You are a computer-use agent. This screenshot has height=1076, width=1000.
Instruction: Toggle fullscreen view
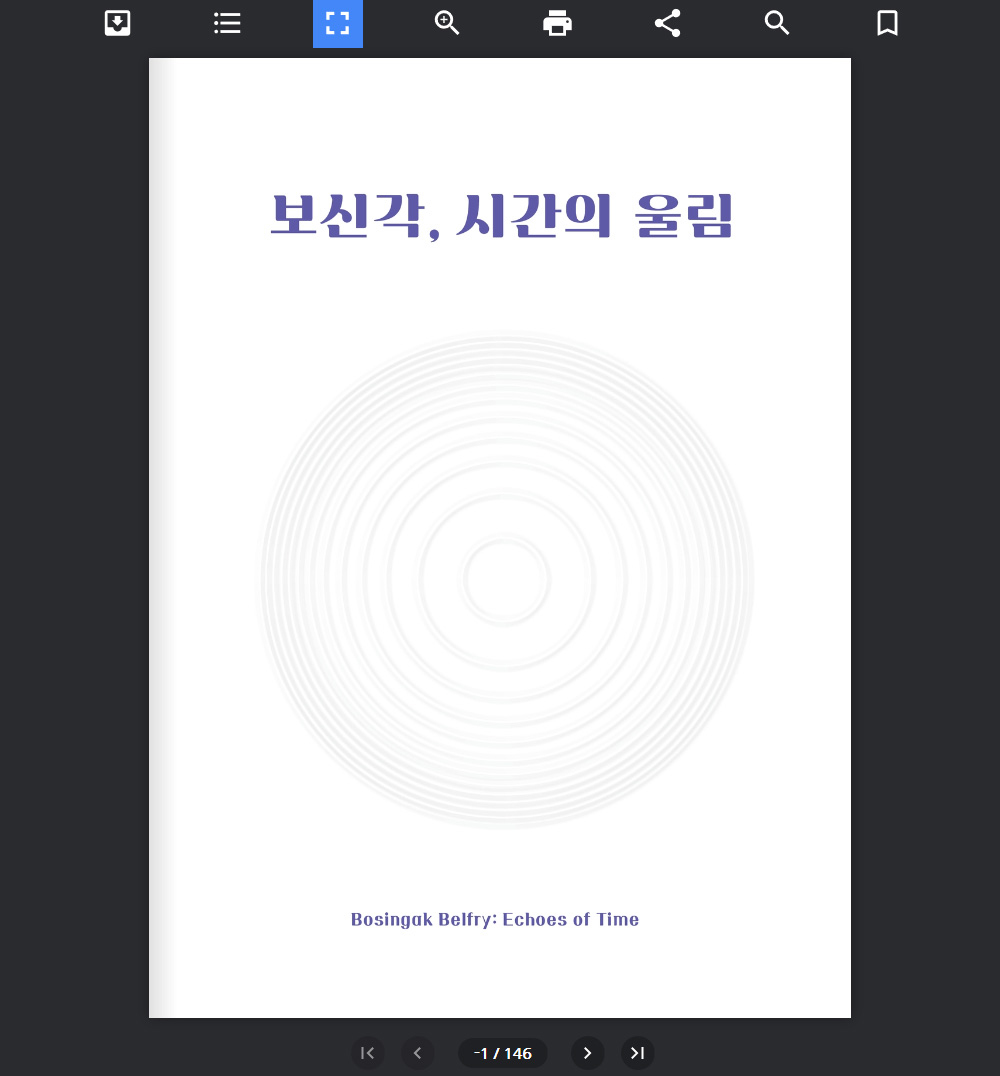[338, 23]
